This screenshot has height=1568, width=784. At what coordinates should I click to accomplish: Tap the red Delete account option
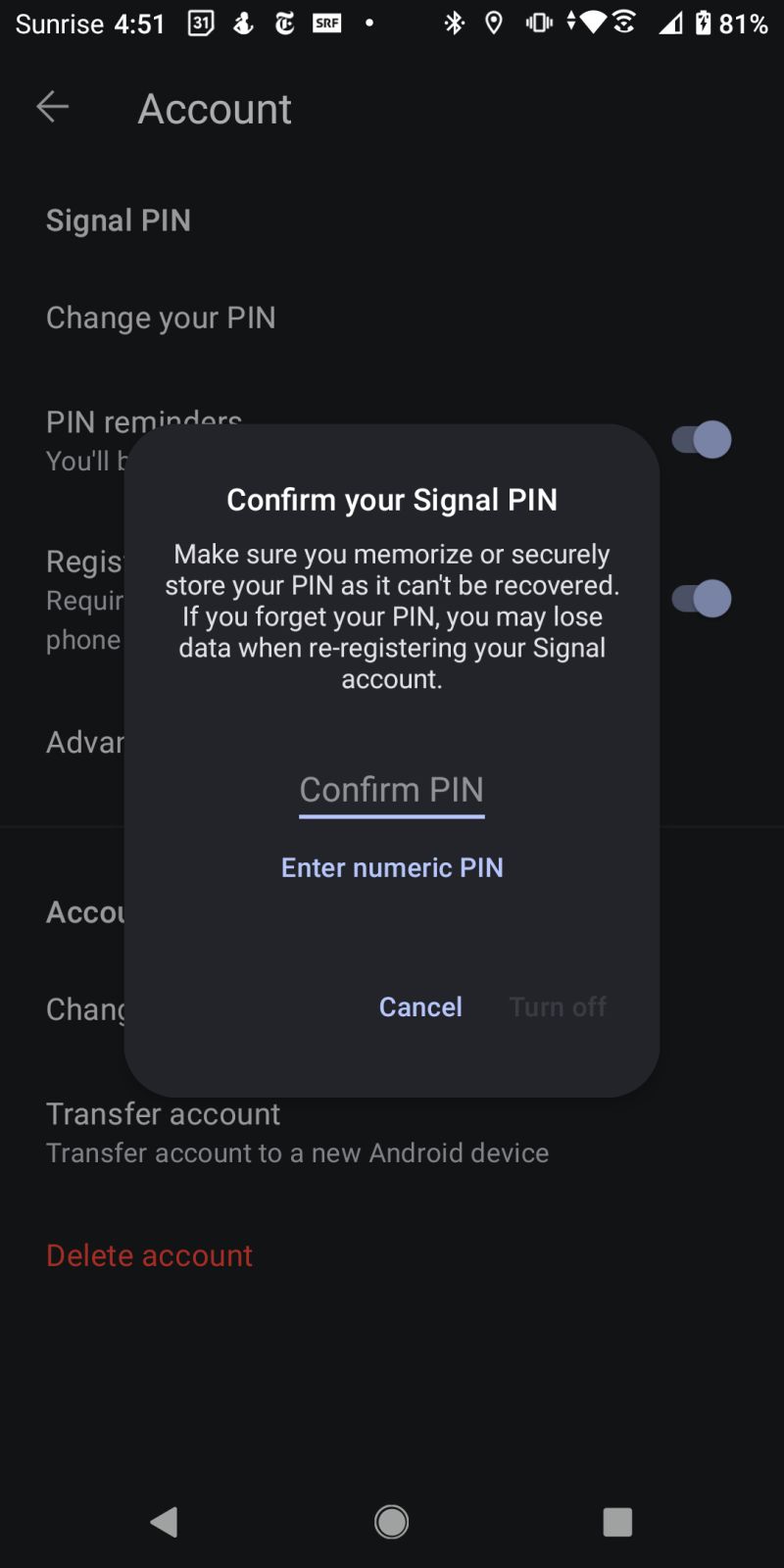coord(149,1254)
